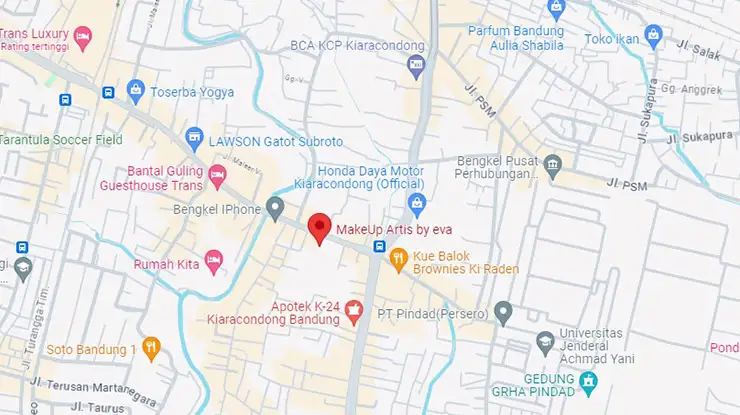Select Universitas Jenderal Achmad Yani marker
The image size is (740, 415).
point(545,342)
